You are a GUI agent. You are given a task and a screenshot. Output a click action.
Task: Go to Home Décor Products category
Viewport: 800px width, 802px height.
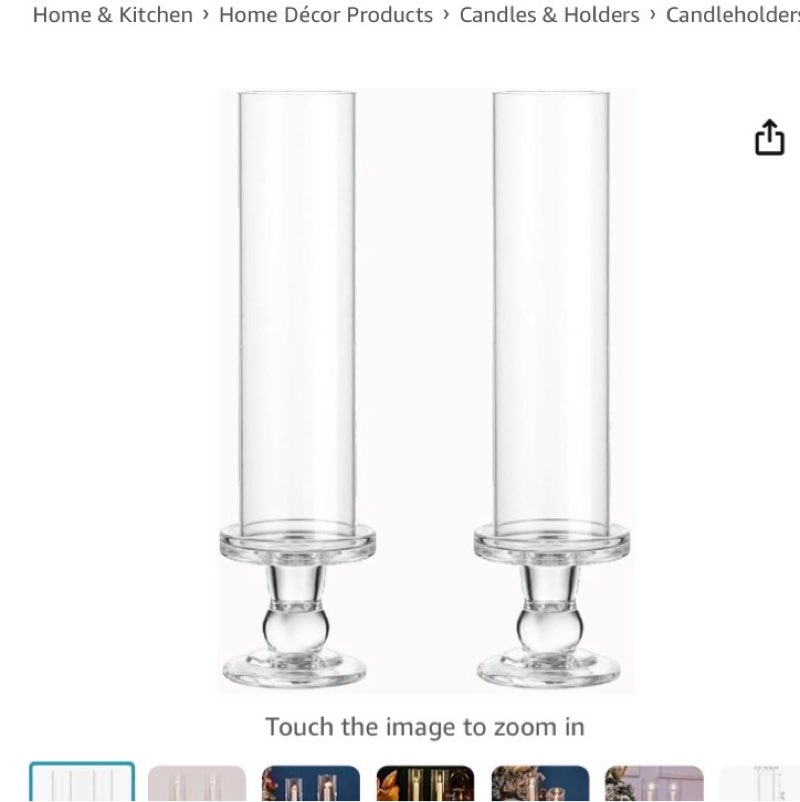point(325,15)
